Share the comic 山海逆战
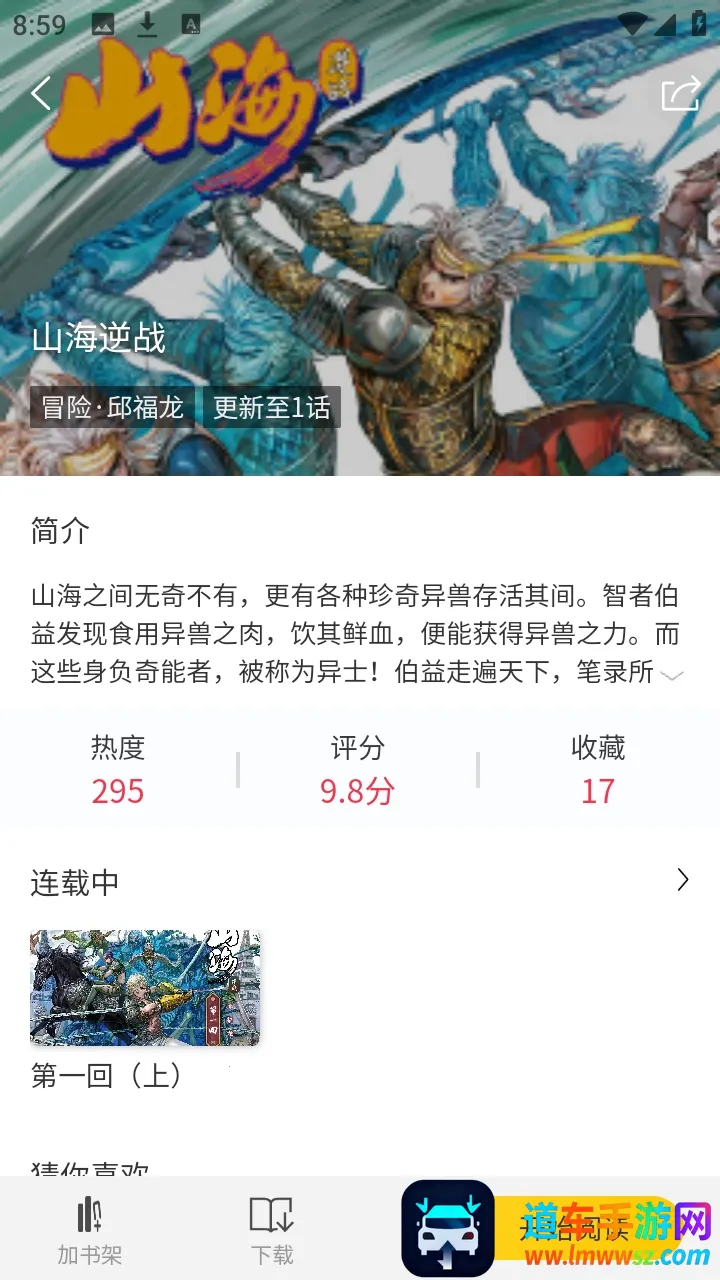720x1280 pixels. [680, 94]
